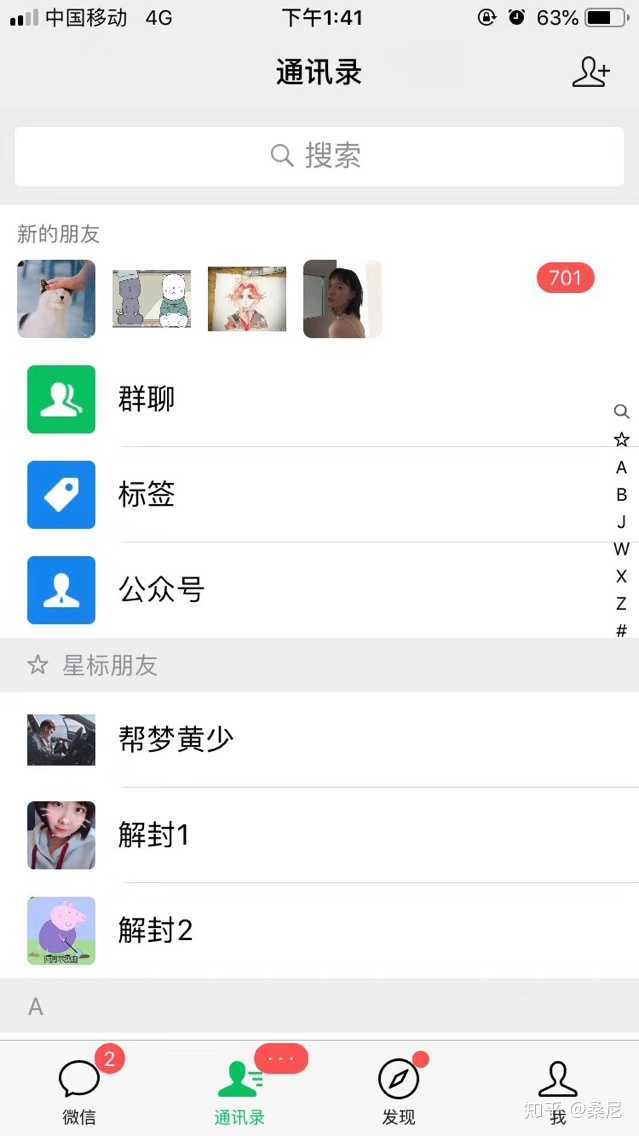This screenshot has width=639, height=1136.
Task: Switch to the 微信 chats tab
Action: (80, 1090)
